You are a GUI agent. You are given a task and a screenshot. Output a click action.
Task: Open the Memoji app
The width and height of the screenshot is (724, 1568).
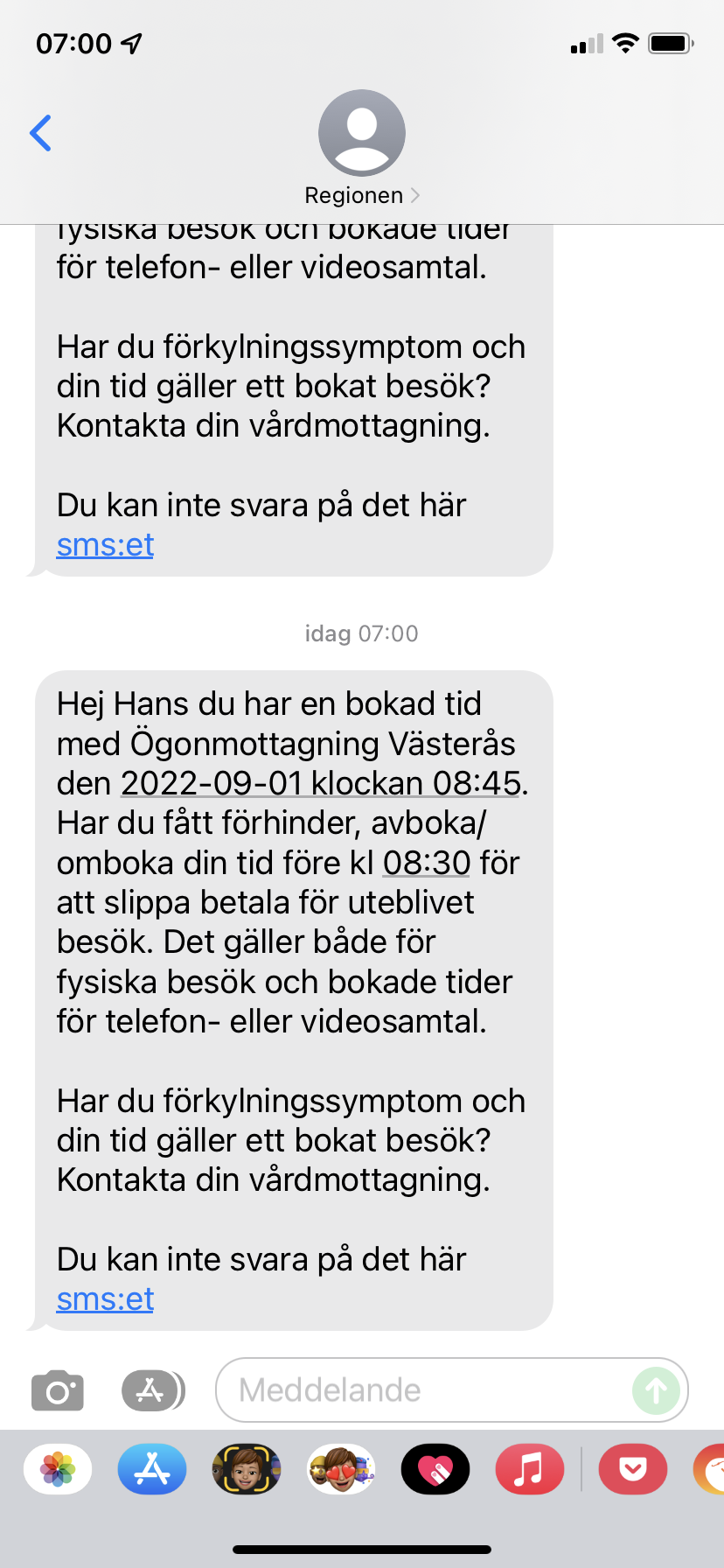pos(247,1469)
